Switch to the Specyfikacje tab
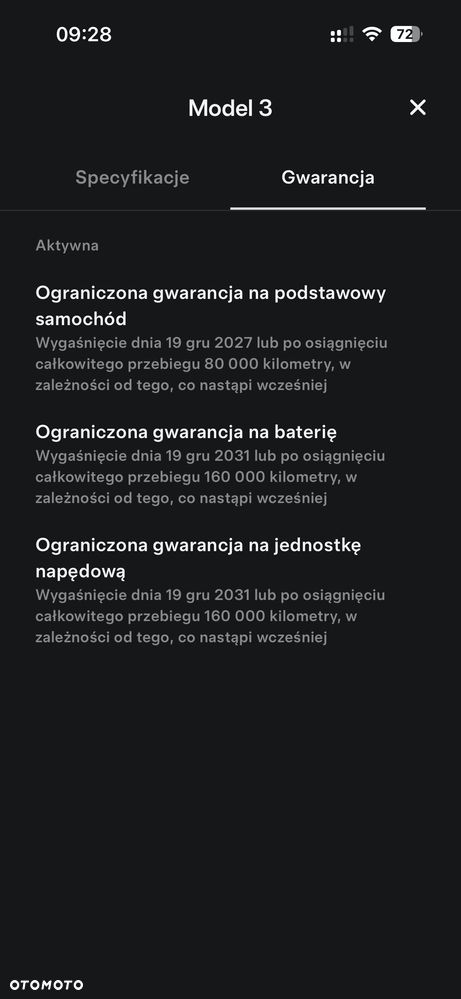 click(x=132, y=178)
